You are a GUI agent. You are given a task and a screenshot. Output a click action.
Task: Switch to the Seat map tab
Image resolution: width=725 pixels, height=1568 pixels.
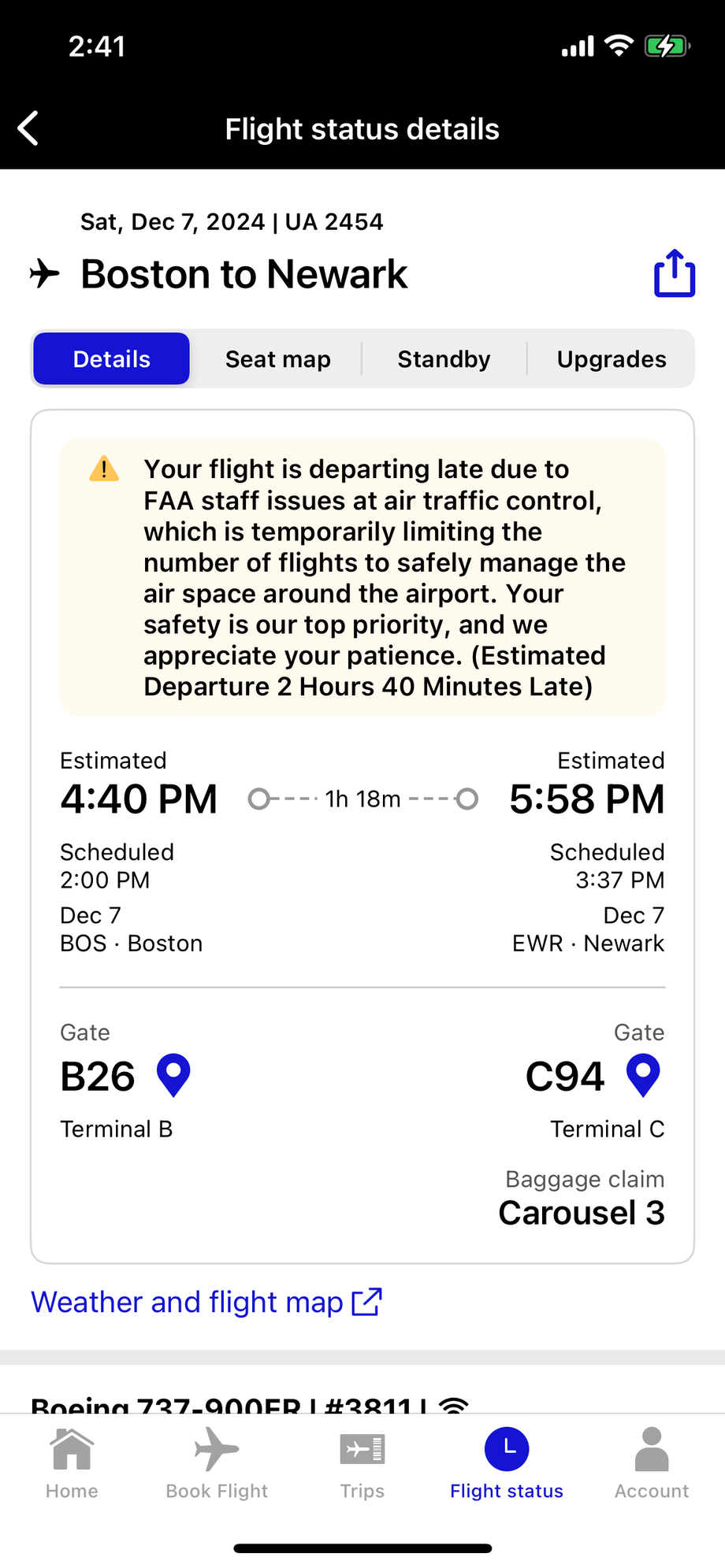[278, 359]
